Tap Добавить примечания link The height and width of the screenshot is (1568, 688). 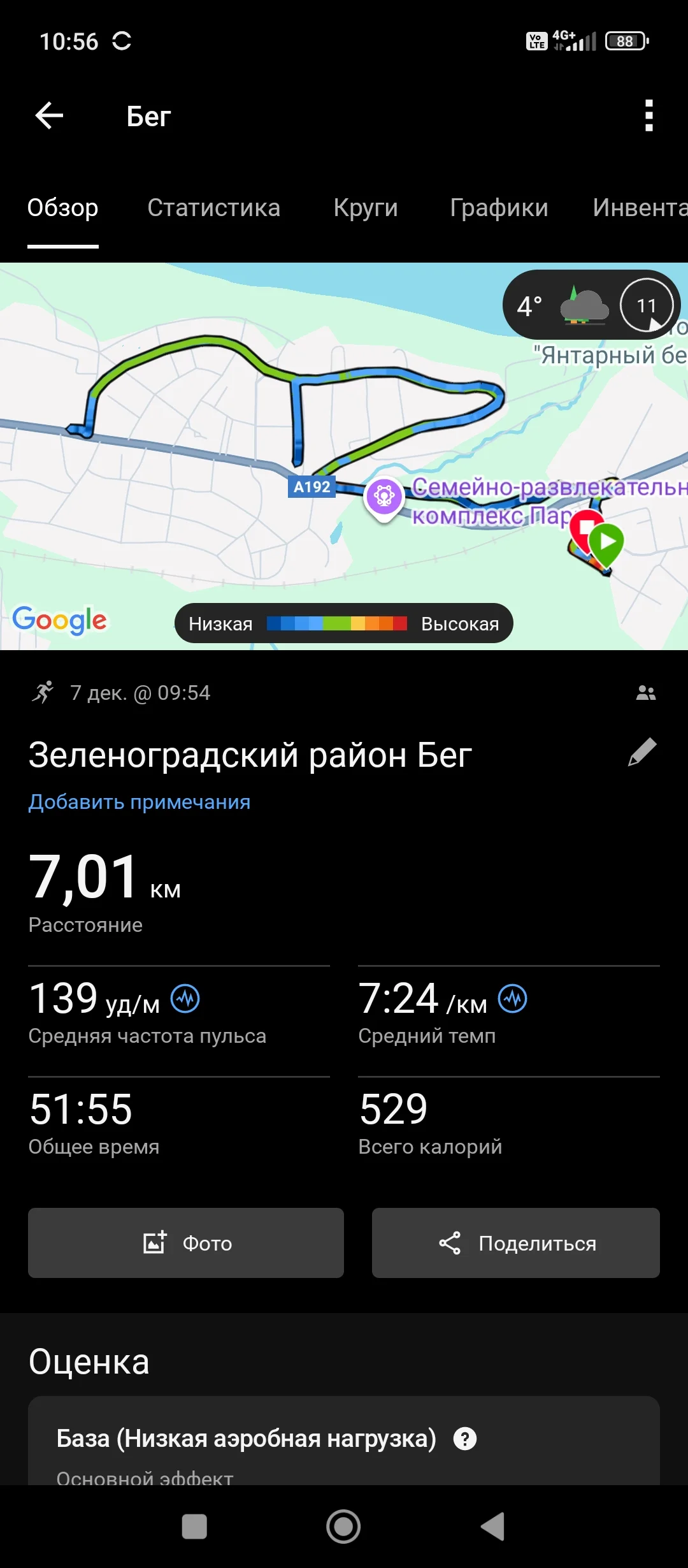coord(139,802)
